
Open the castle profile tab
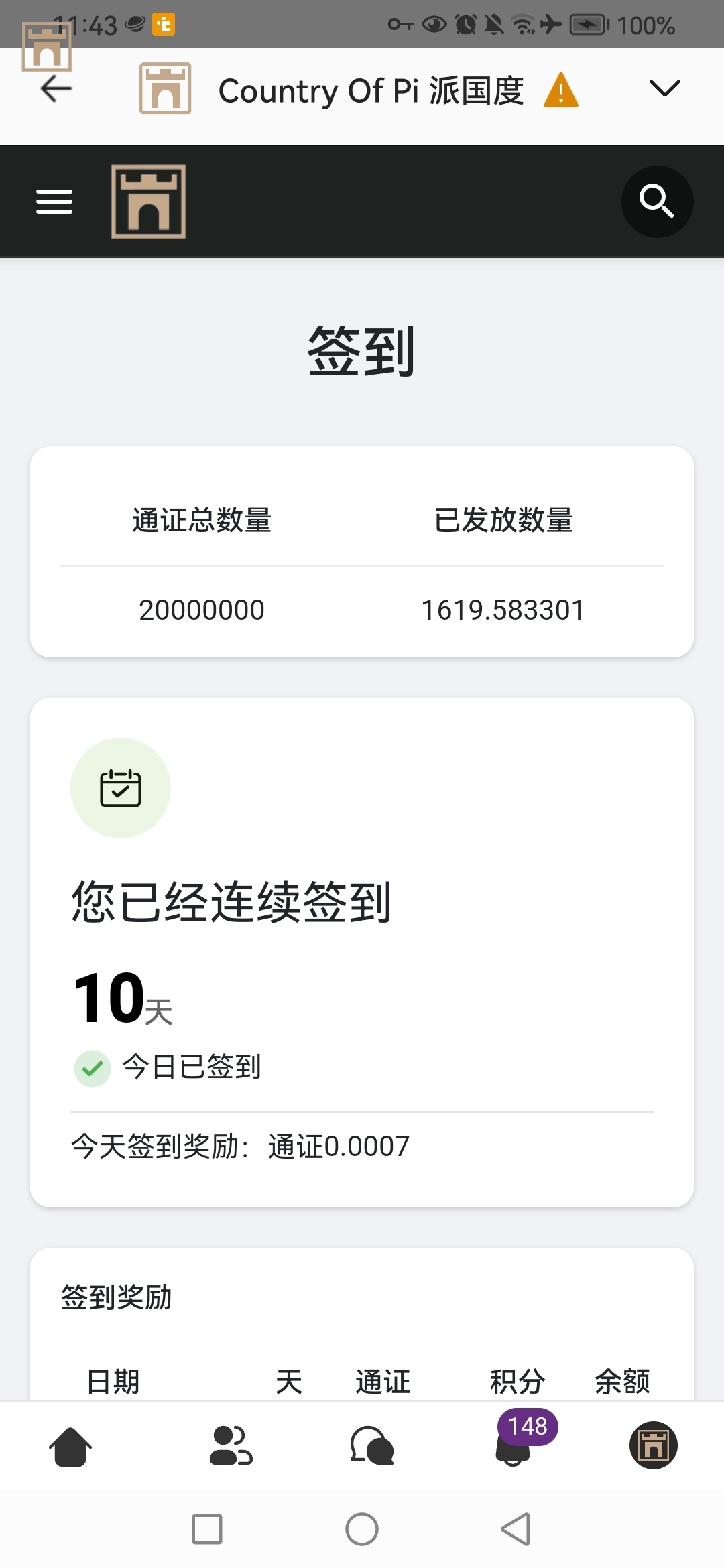[654, 1445]
